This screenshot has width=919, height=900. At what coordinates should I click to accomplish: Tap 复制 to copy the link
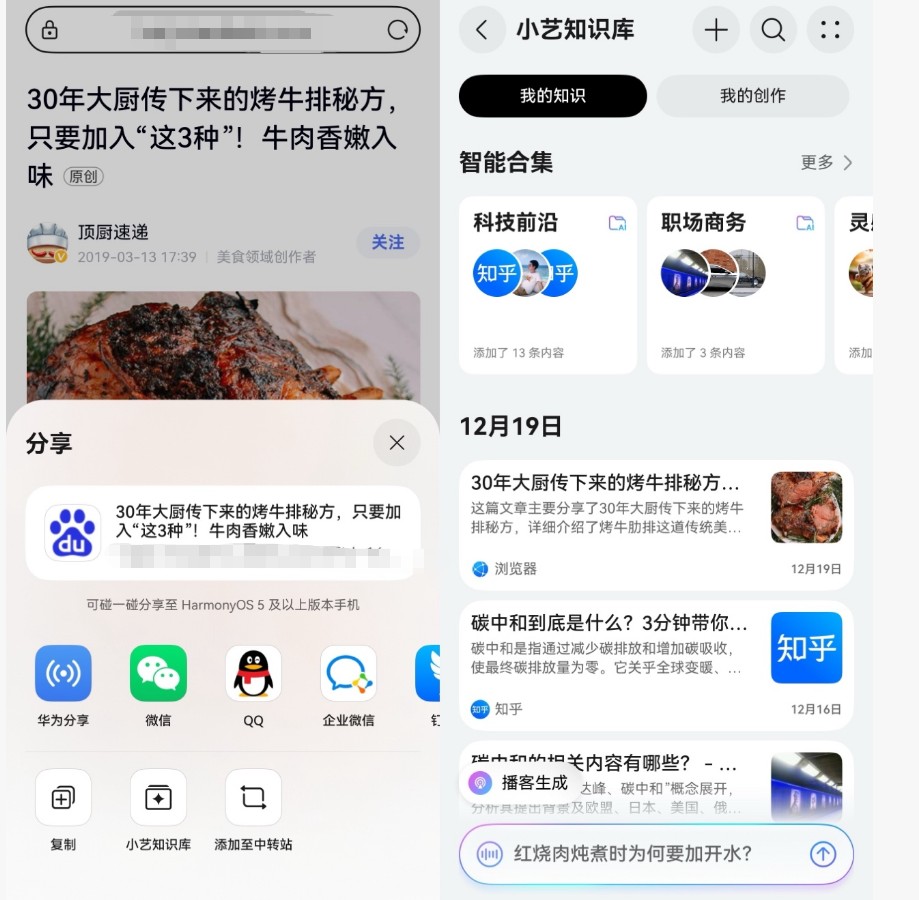click(x=63, y=798)
